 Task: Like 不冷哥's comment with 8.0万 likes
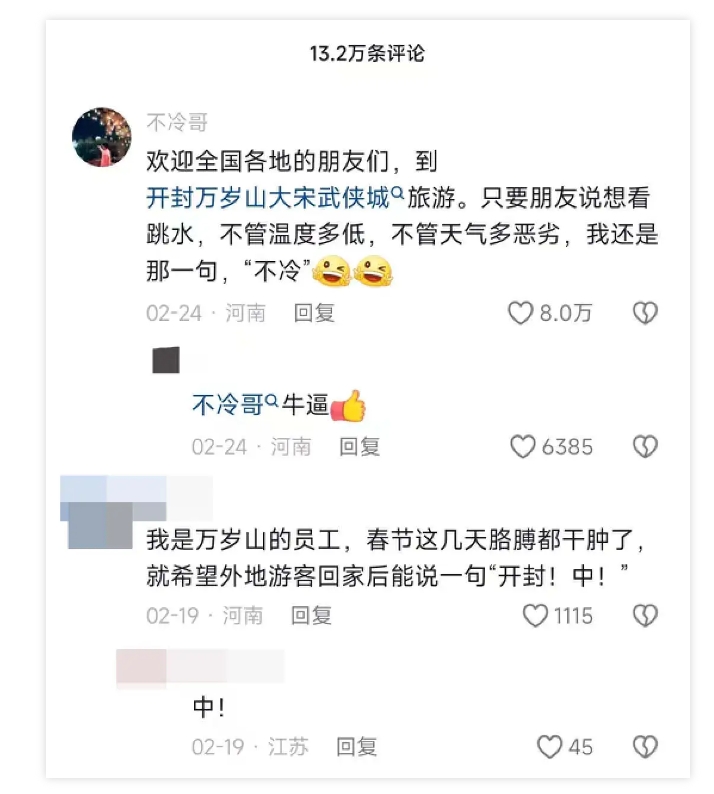click(x=521, y=313)
